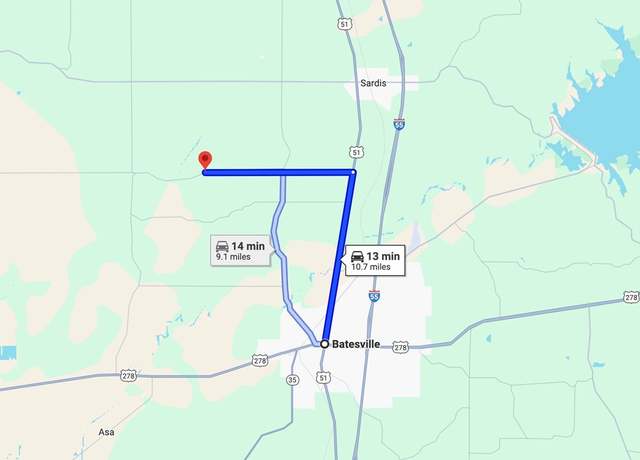Viewport: 640px width, 460px height.
Task: Tap the Batesville starting point marker
Action: pyautogui.click(x=324, y=343)
